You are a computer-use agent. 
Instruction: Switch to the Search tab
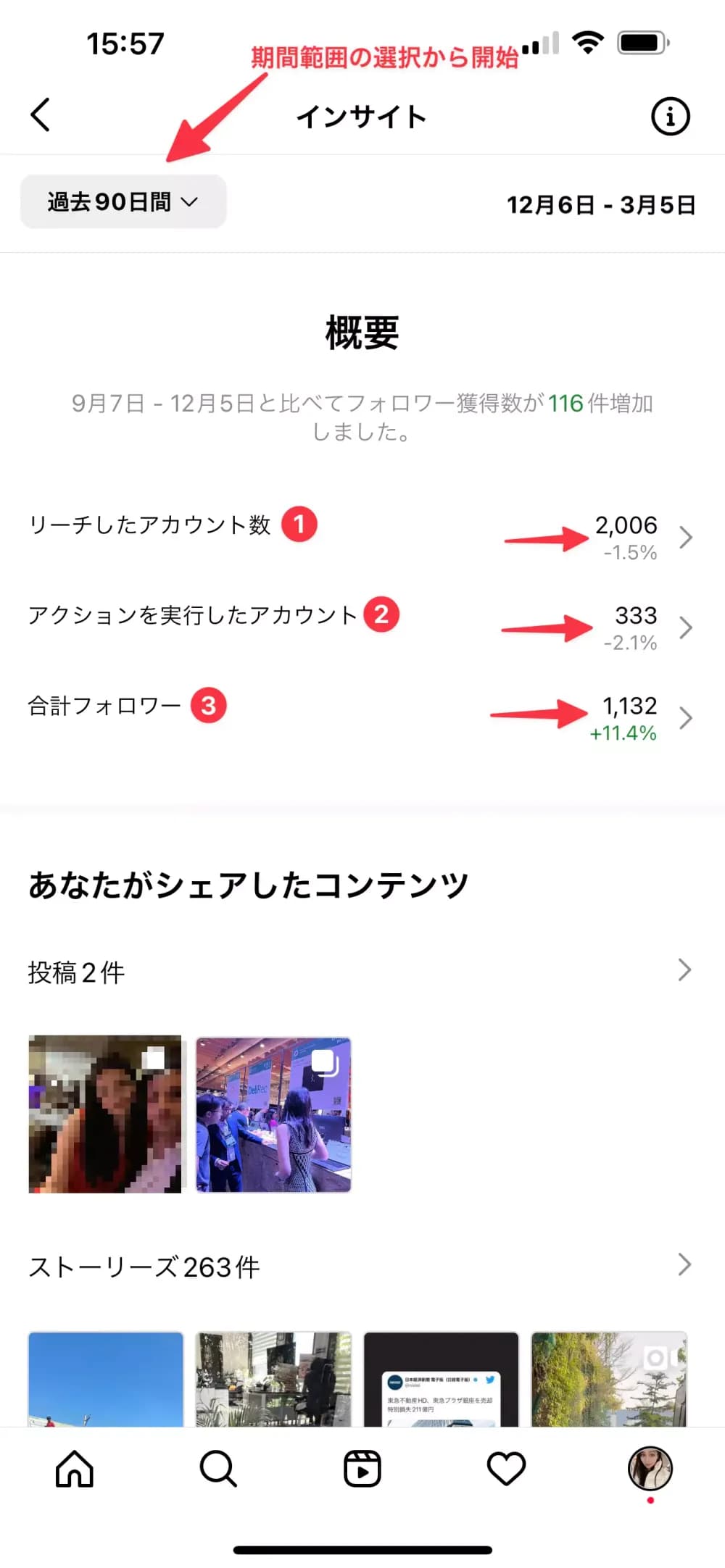[x=217, y=1469]
